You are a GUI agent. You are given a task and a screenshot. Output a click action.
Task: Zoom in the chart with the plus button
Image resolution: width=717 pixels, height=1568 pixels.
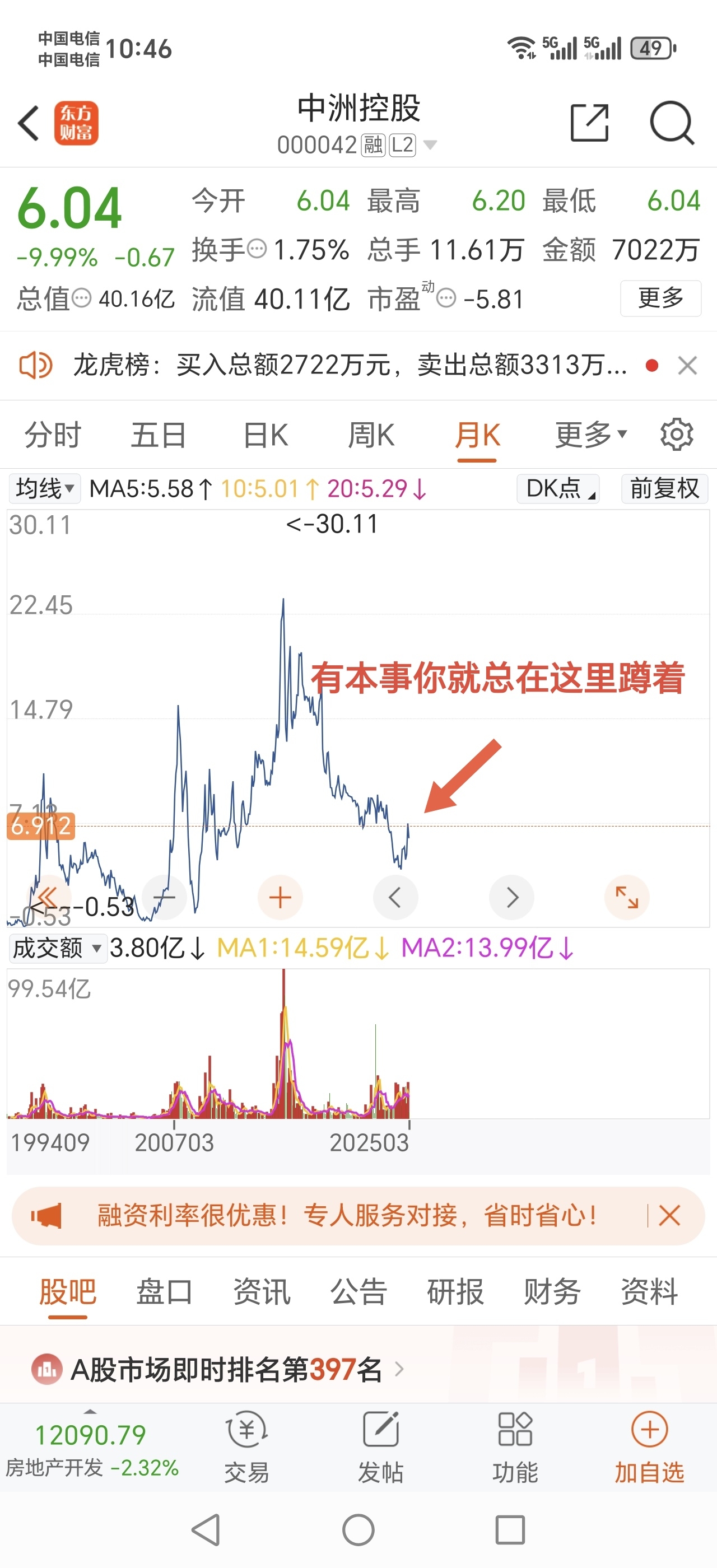tap(280, 897)
